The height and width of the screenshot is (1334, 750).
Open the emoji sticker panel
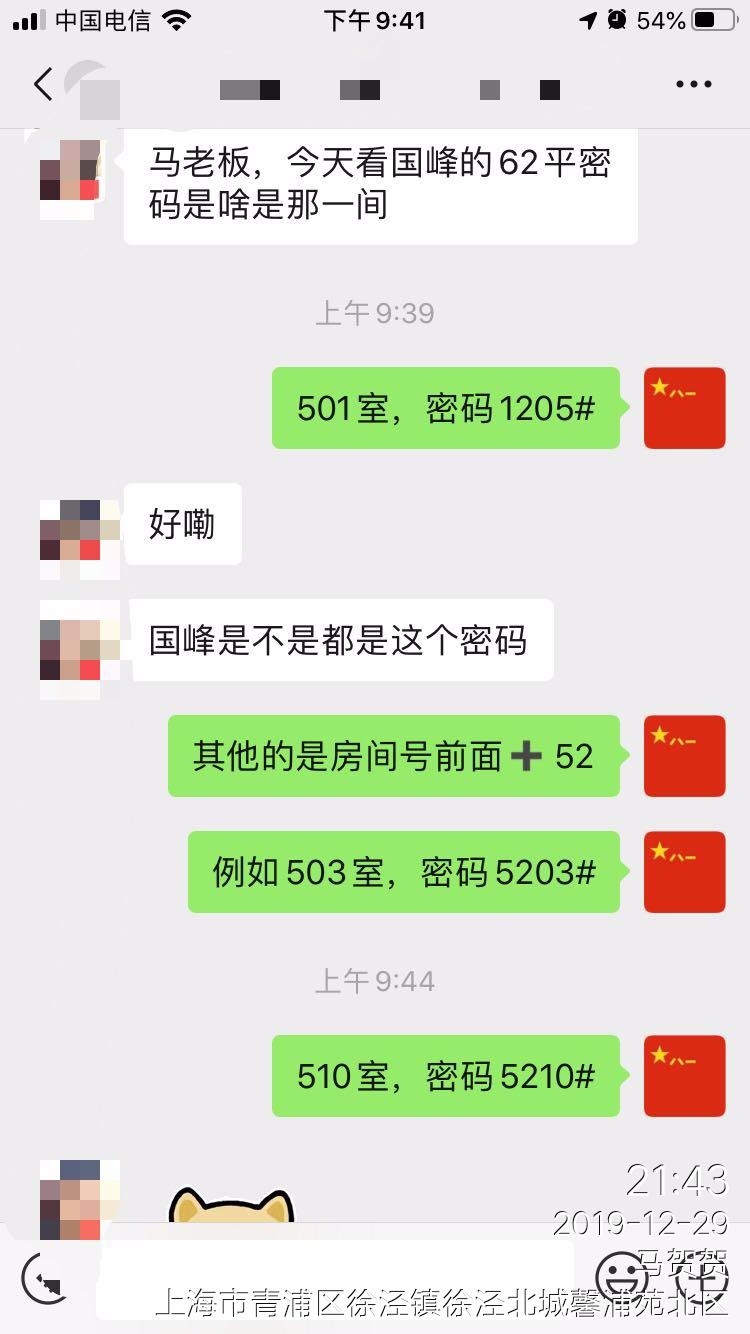click(622, 1278)
